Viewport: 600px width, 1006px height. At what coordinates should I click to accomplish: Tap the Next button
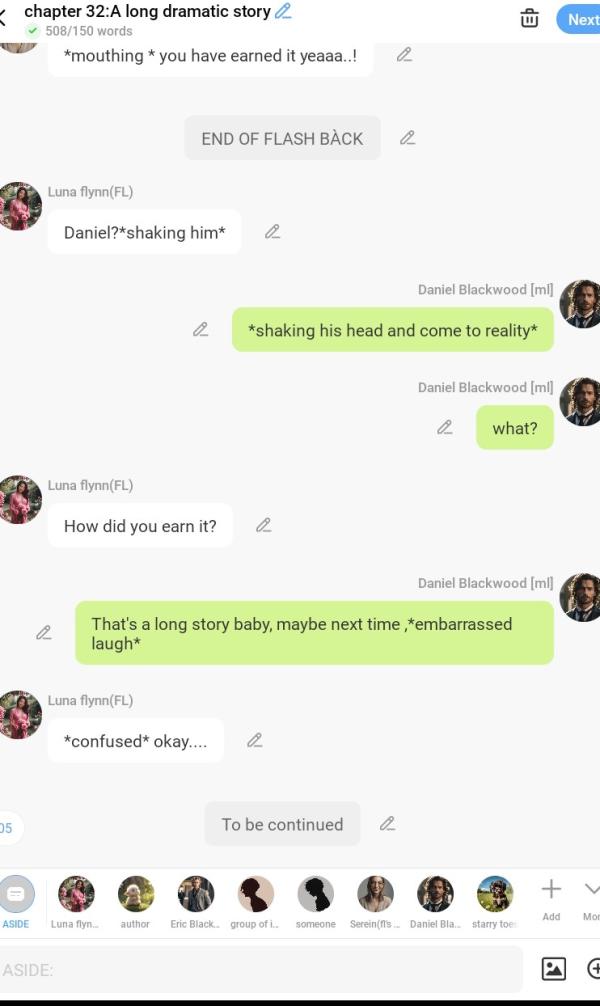581,19
